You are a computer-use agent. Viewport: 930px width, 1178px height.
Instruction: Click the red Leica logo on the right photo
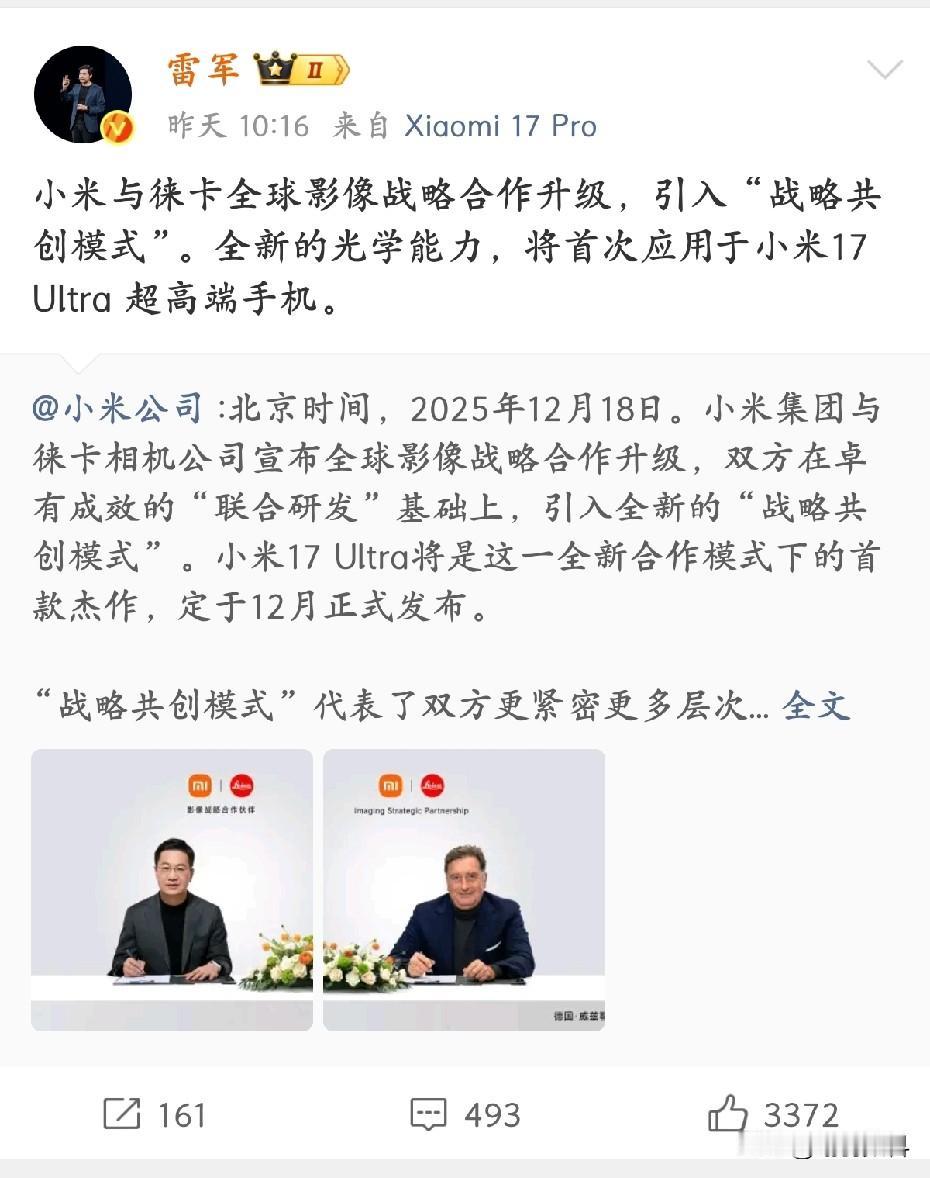coord(431,784)
